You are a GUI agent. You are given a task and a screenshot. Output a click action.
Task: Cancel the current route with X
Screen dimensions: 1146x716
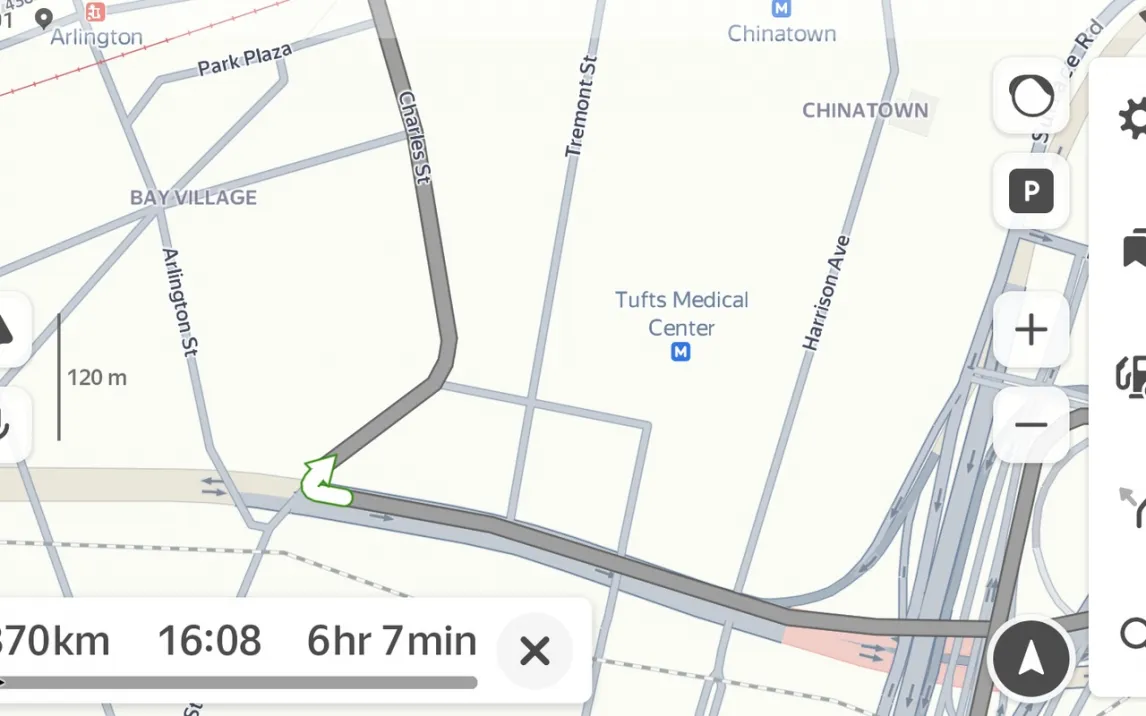point(535,651)
